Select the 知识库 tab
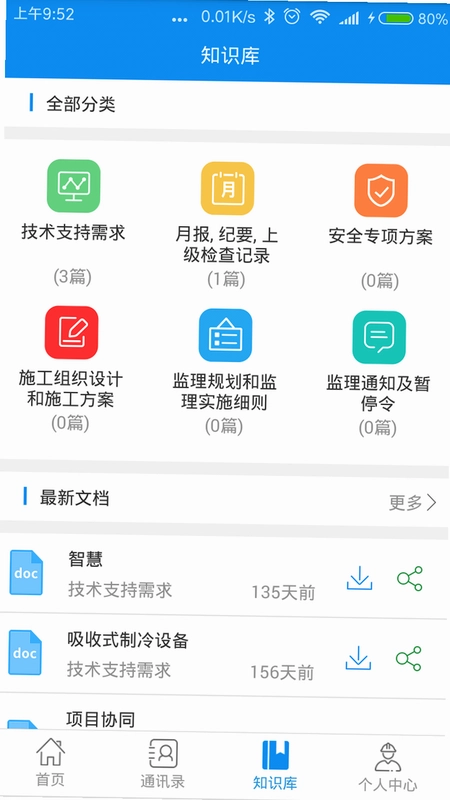The image size is (450, 800). [275, 765]
